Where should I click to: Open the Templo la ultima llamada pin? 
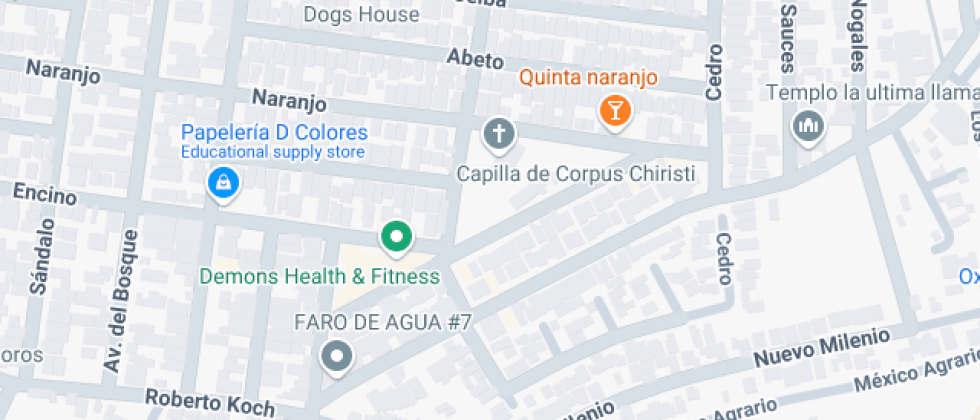pos(807,126)
